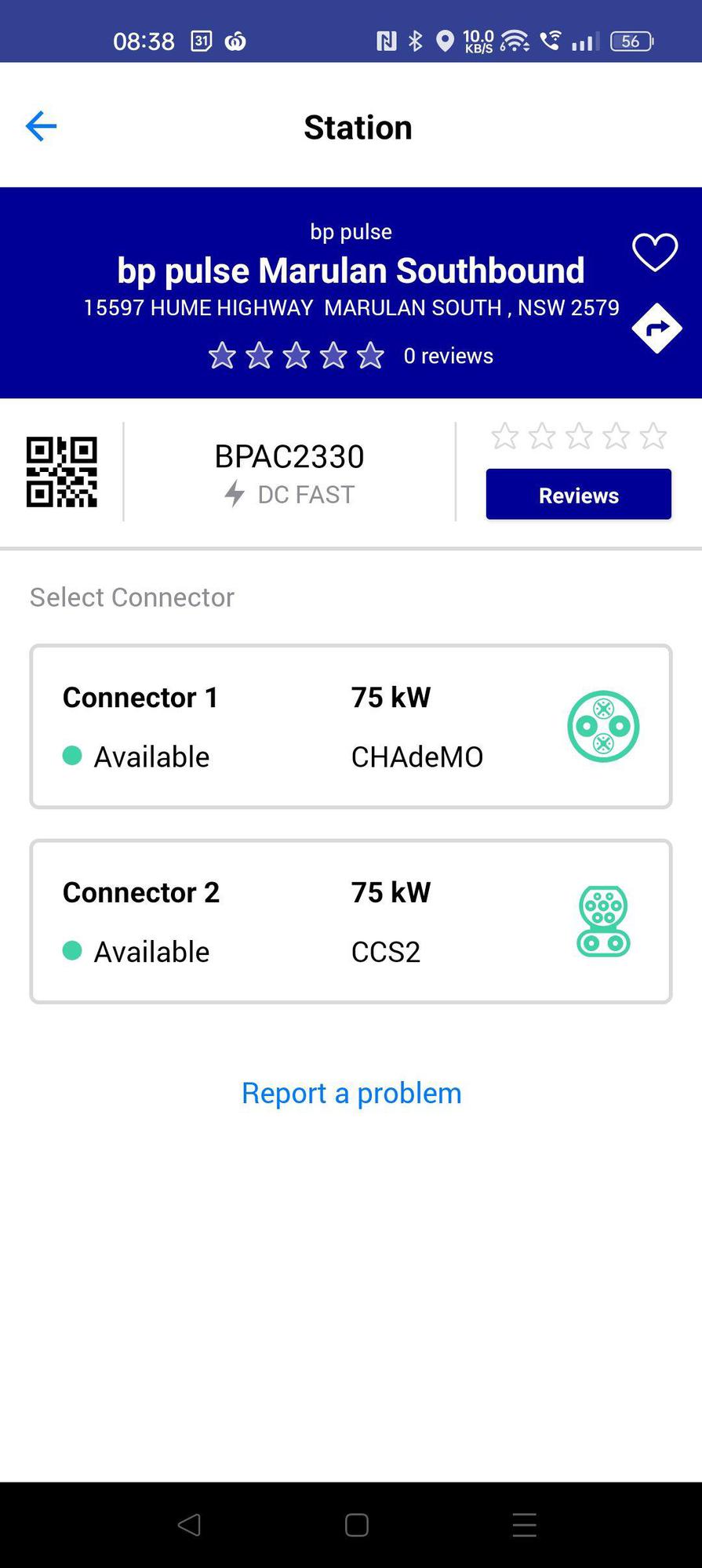Tap the DC FAST lightning bolt icon
Image resolution: width=702 pixels, height=1568 pixels.
(x=235, y=494)
